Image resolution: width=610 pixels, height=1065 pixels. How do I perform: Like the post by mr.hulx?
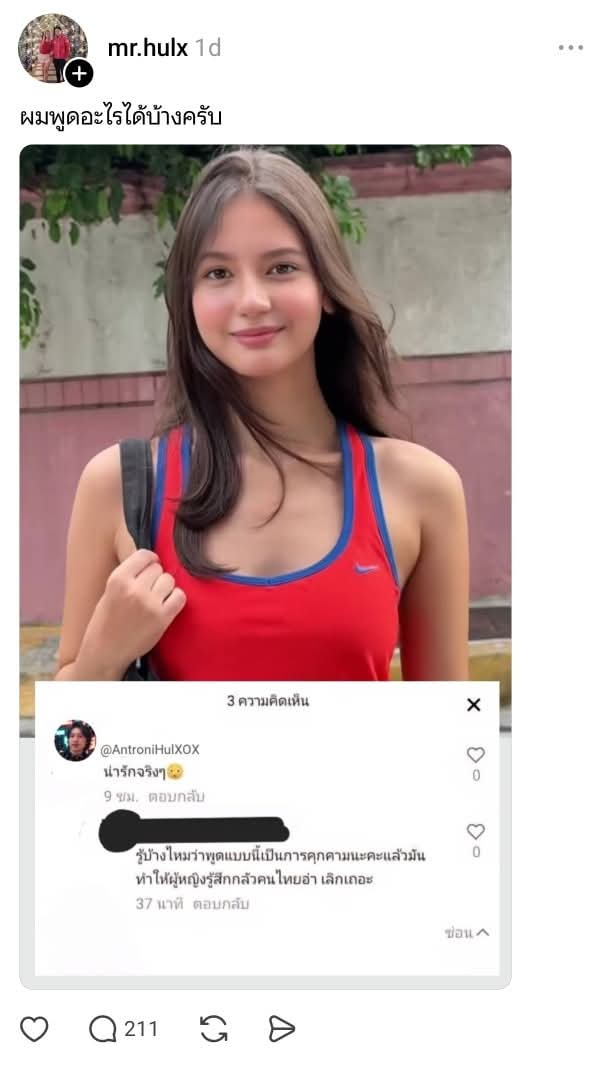[x=34, y=1029]
